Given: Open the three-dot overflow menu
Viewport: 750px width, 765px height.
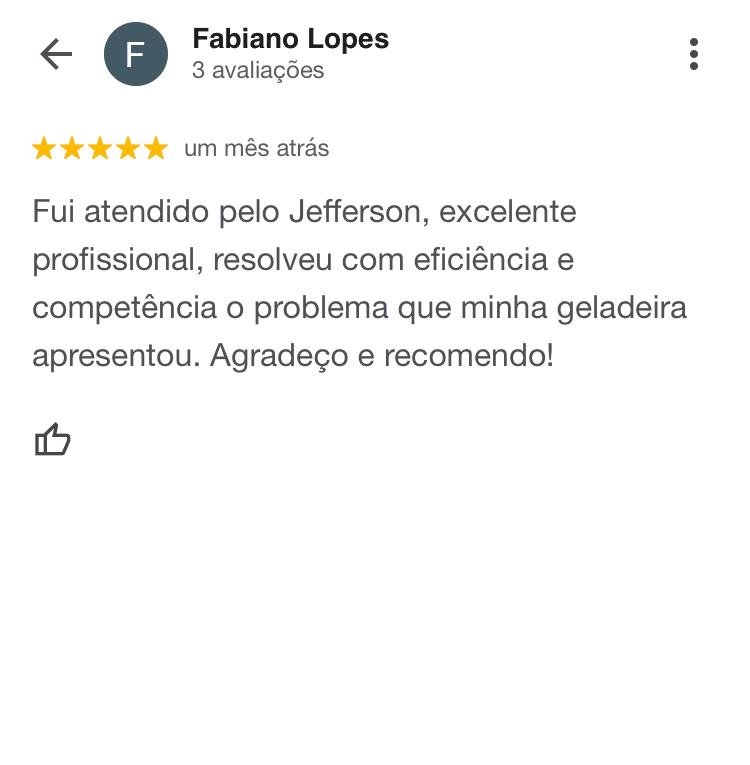Looking at the screenshot, I should point(693,54).
